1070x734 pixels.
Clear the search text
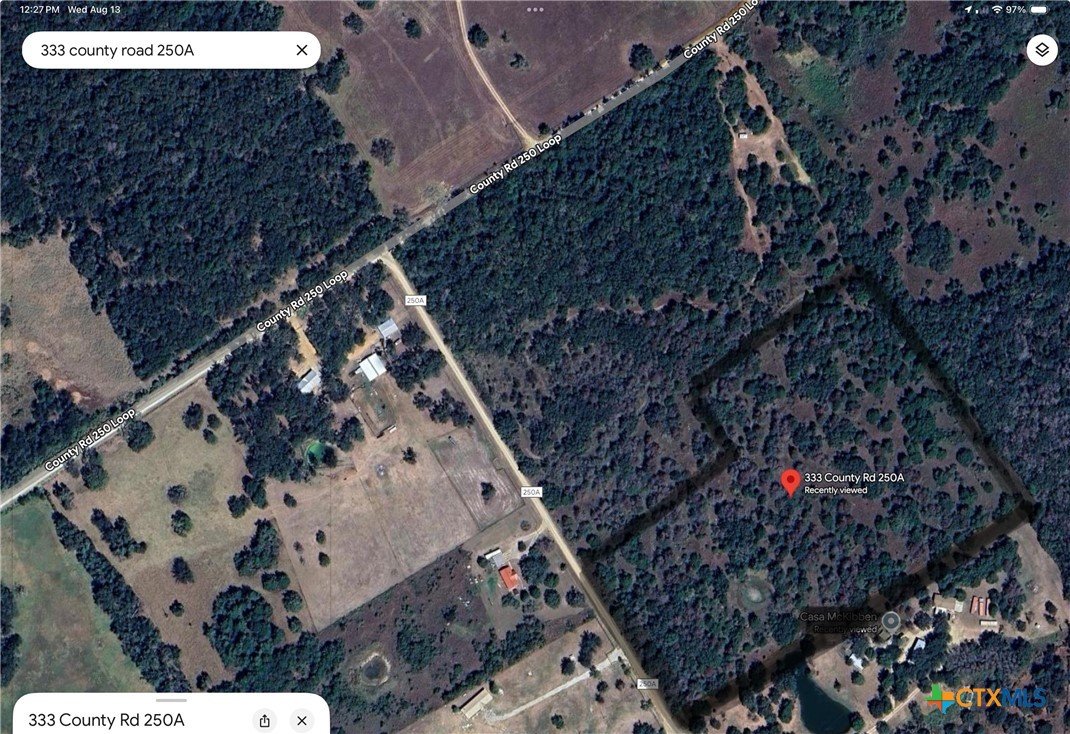(302, 50)
